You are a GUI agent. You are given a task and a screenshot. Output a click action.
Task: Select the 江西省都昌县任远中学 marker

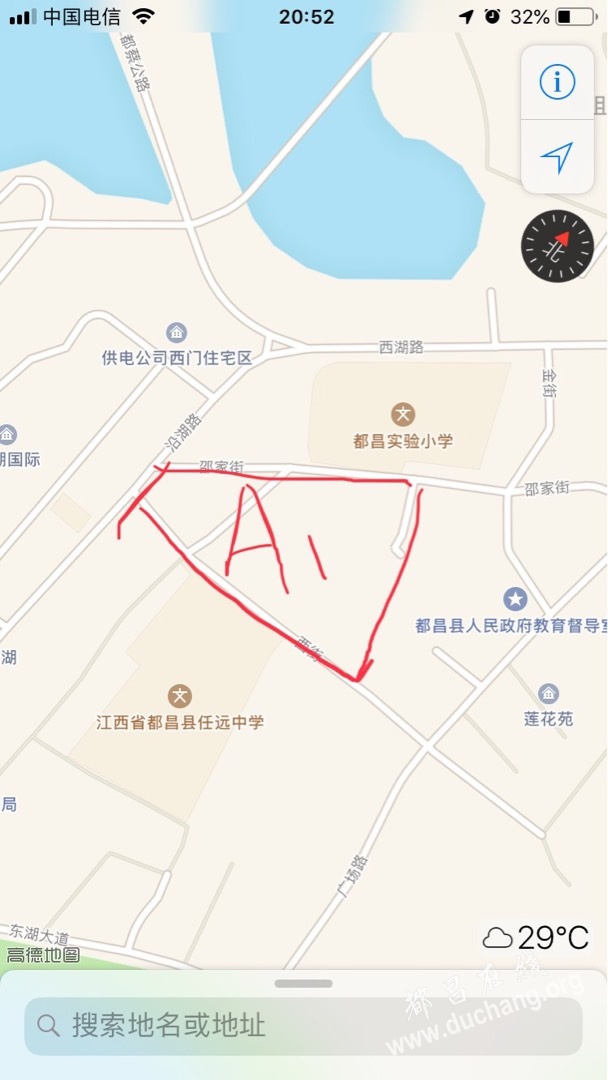click(180, 696)
